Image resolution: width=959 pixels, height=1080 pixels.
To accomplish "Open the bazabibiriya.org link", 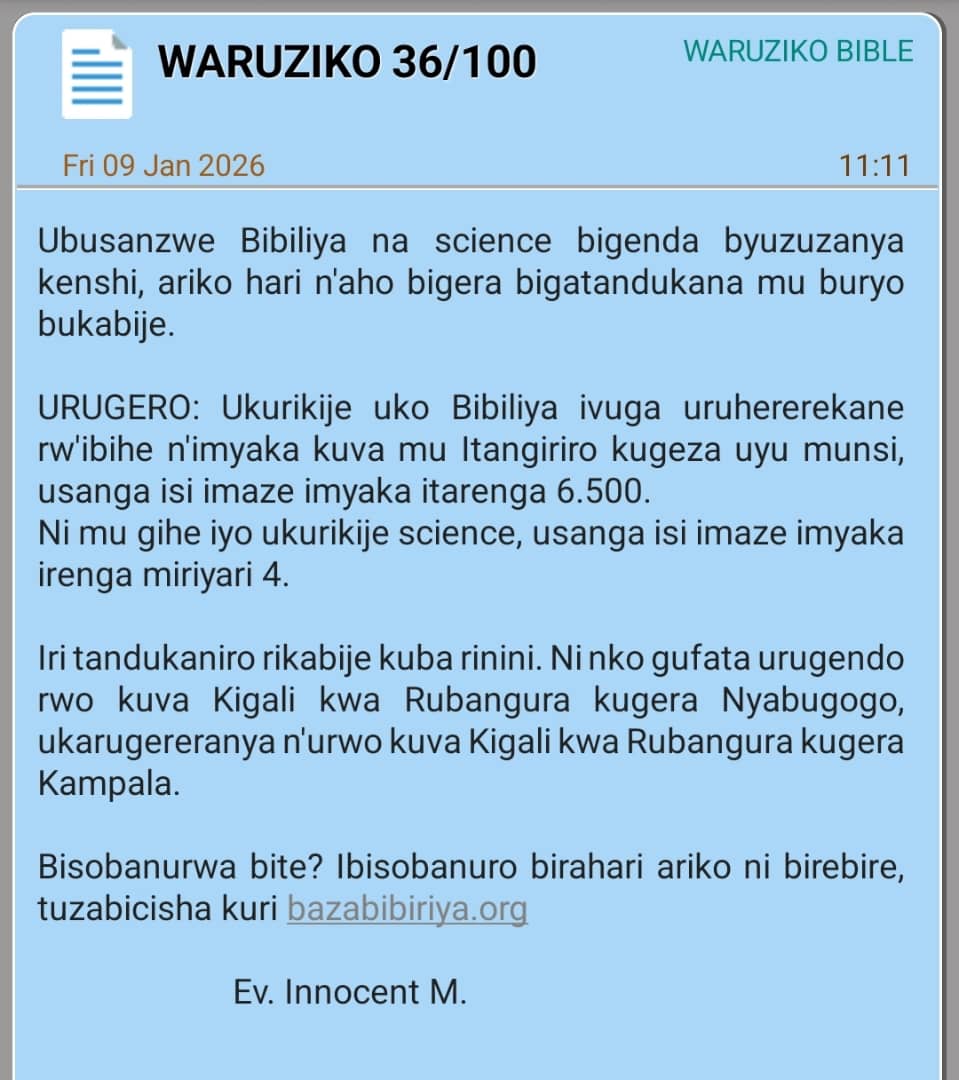I will pyautogui.click(x=407, y=910).
